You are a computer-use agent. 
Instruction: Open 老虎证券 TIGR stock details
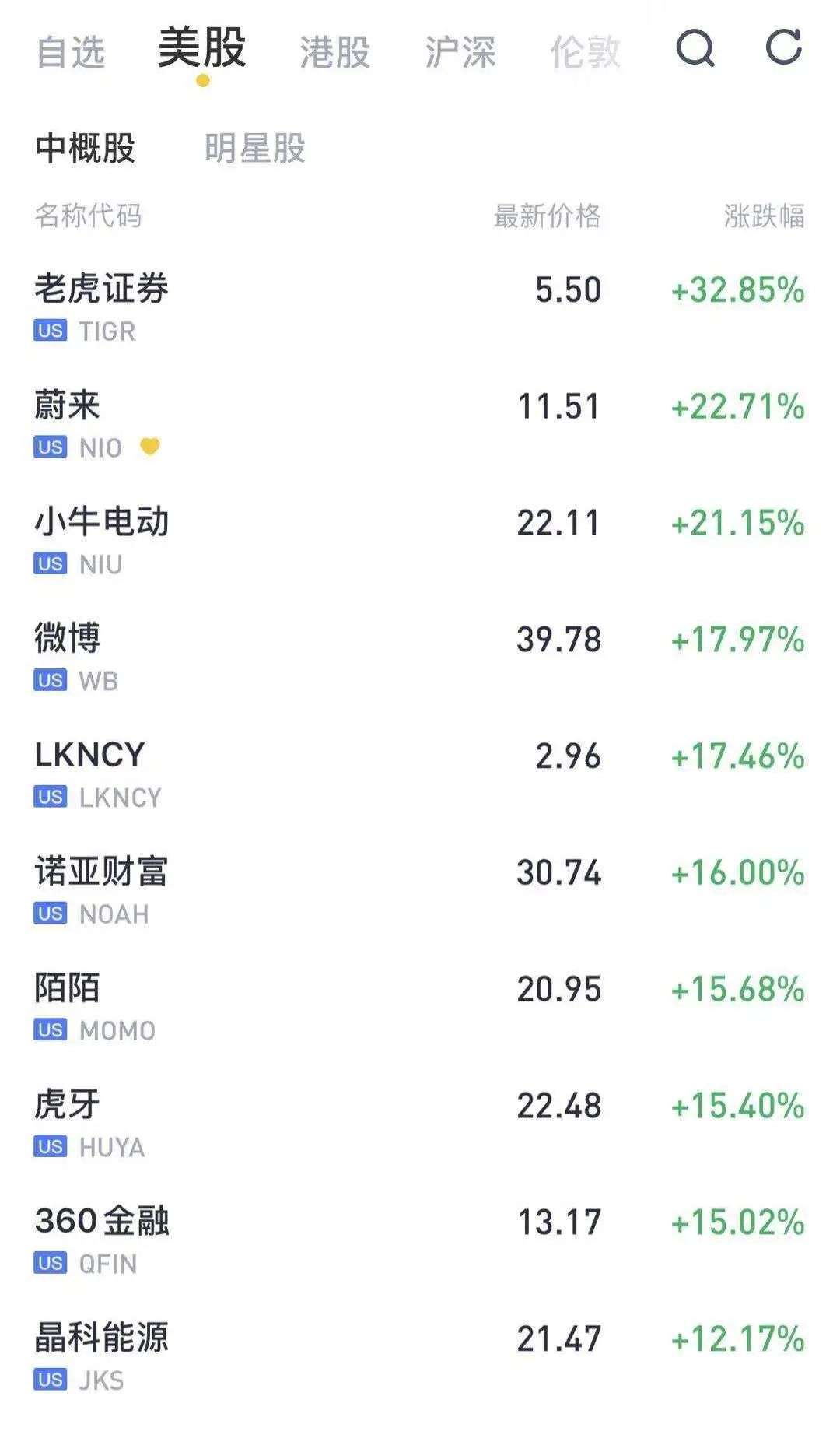coord(420,308)
